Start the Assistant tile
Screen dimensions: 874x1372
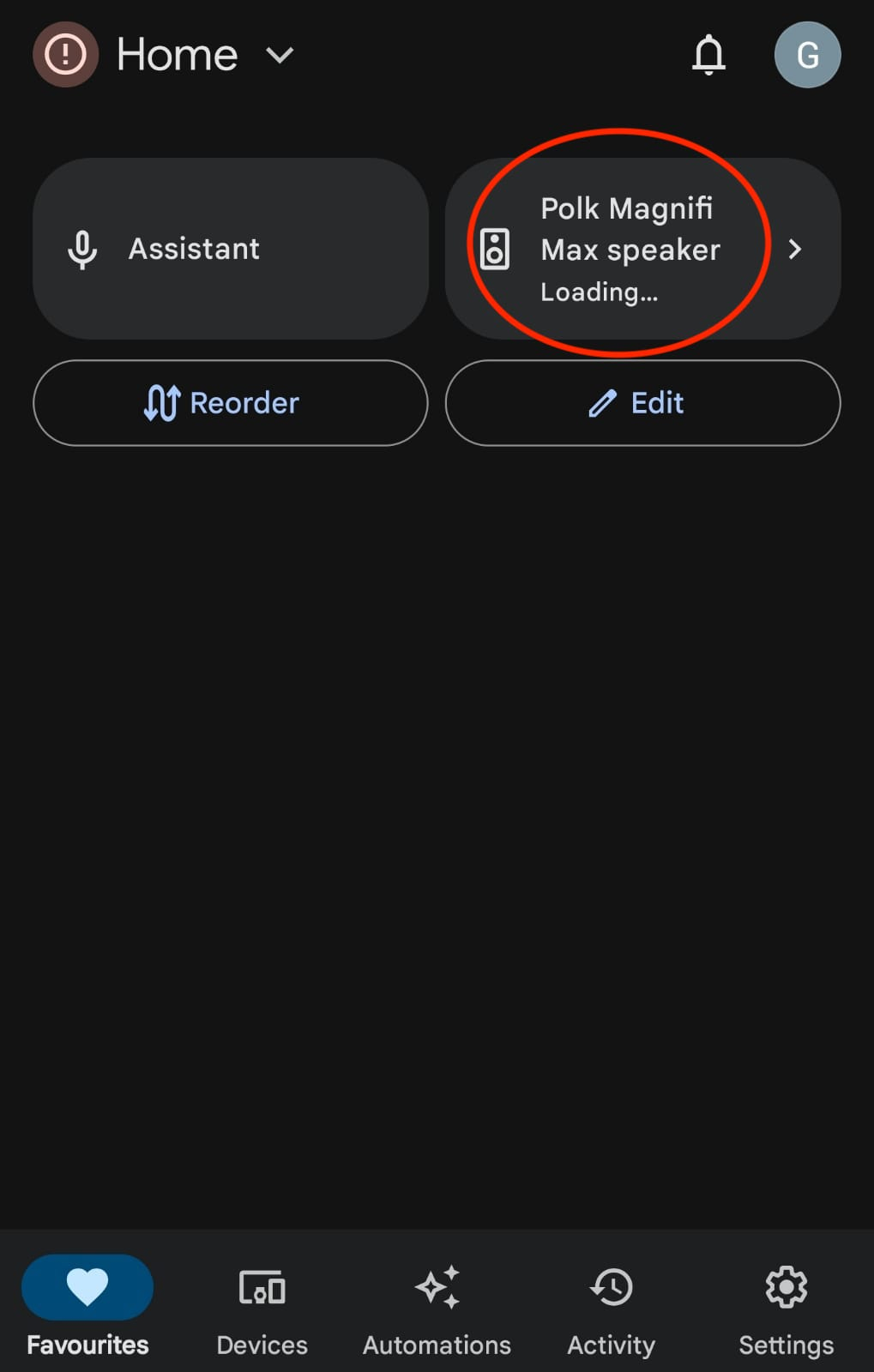click(230, 249)
